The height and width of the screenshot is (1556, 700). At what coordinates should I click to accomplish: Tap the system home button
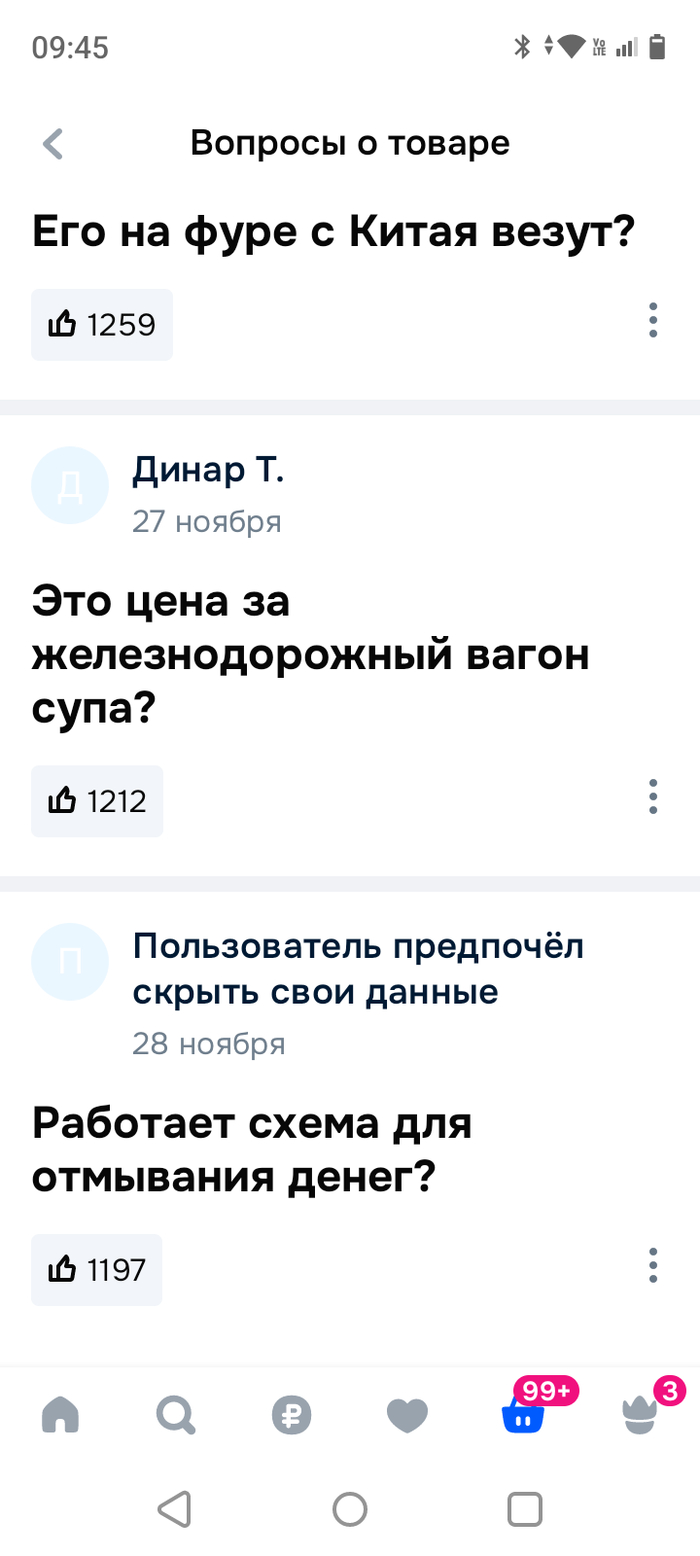(350, 1508)
